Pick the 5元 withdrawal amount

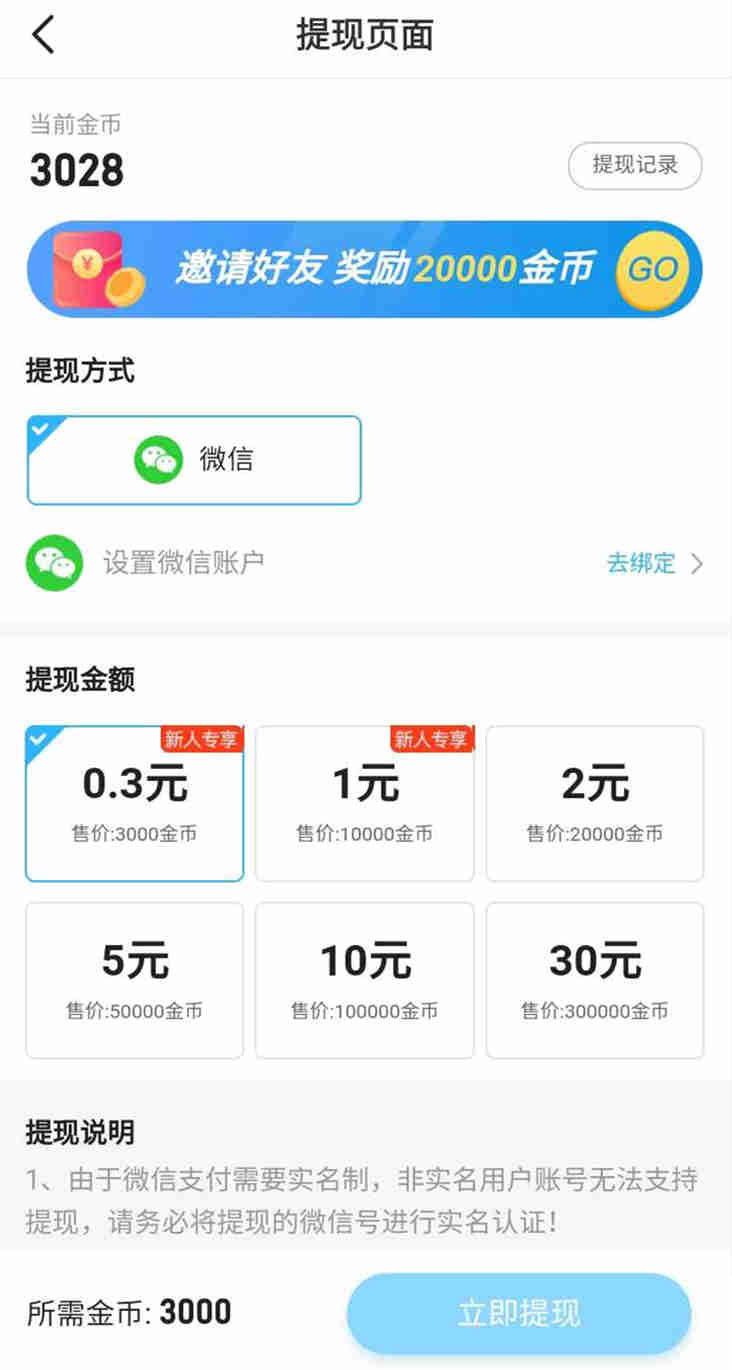click(x=134, y=981)
